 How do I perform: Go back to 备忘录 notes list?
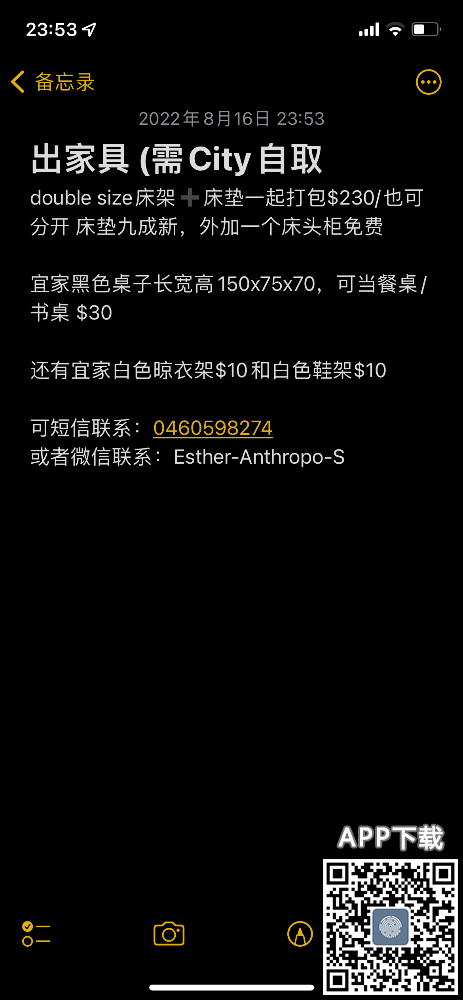(53, 82)
